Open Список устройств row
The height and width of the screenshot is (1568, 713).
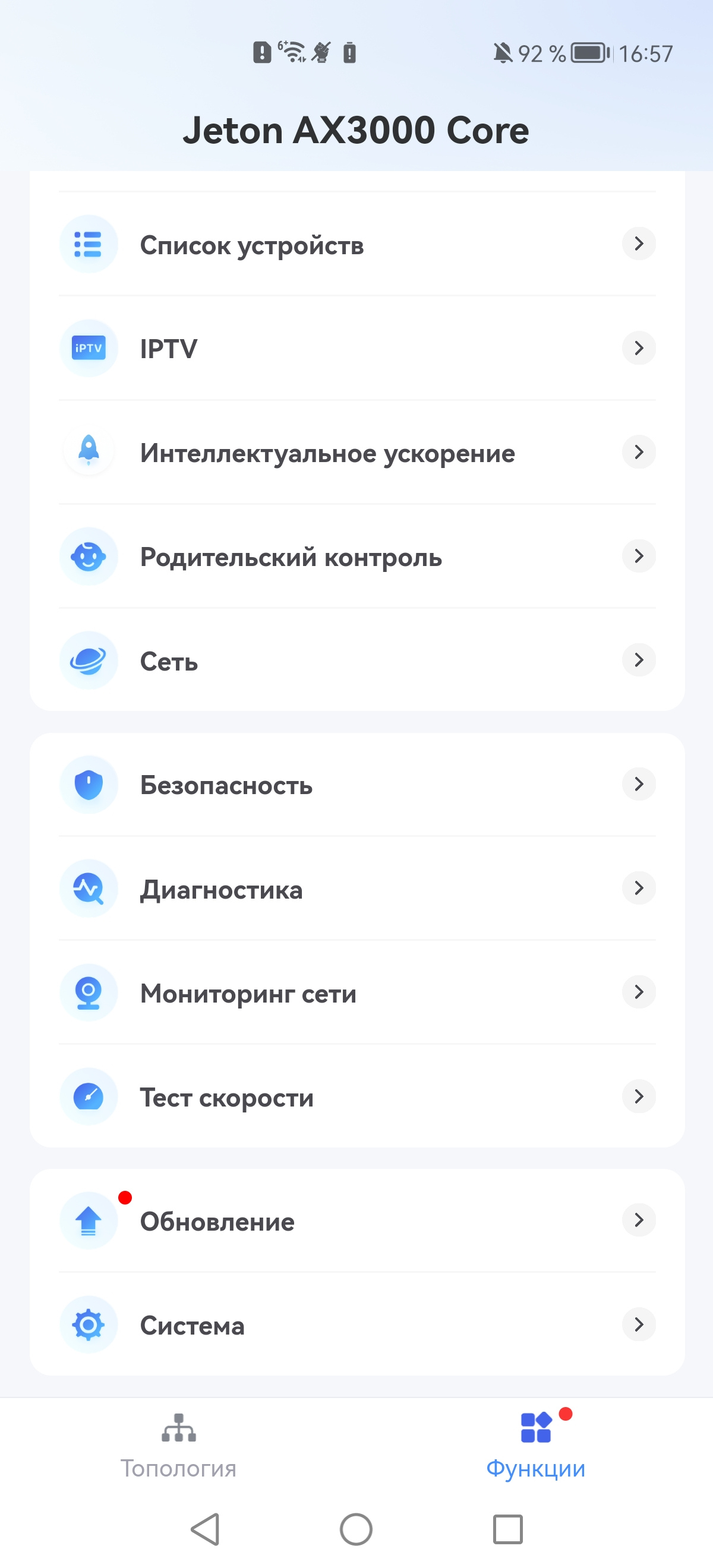357,245
